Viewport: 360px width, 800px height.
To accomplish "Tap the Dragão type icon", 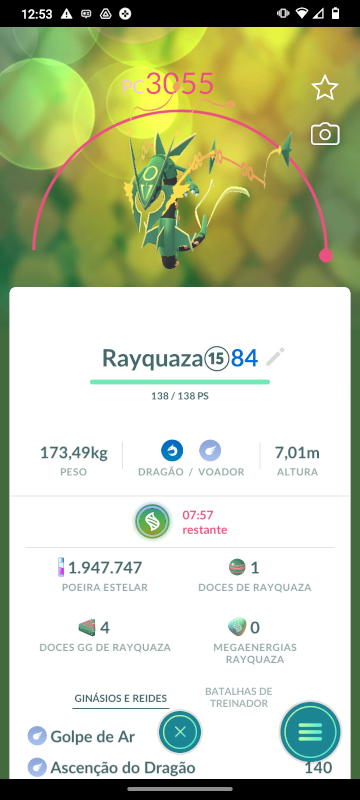I will (x=172, y=451).
